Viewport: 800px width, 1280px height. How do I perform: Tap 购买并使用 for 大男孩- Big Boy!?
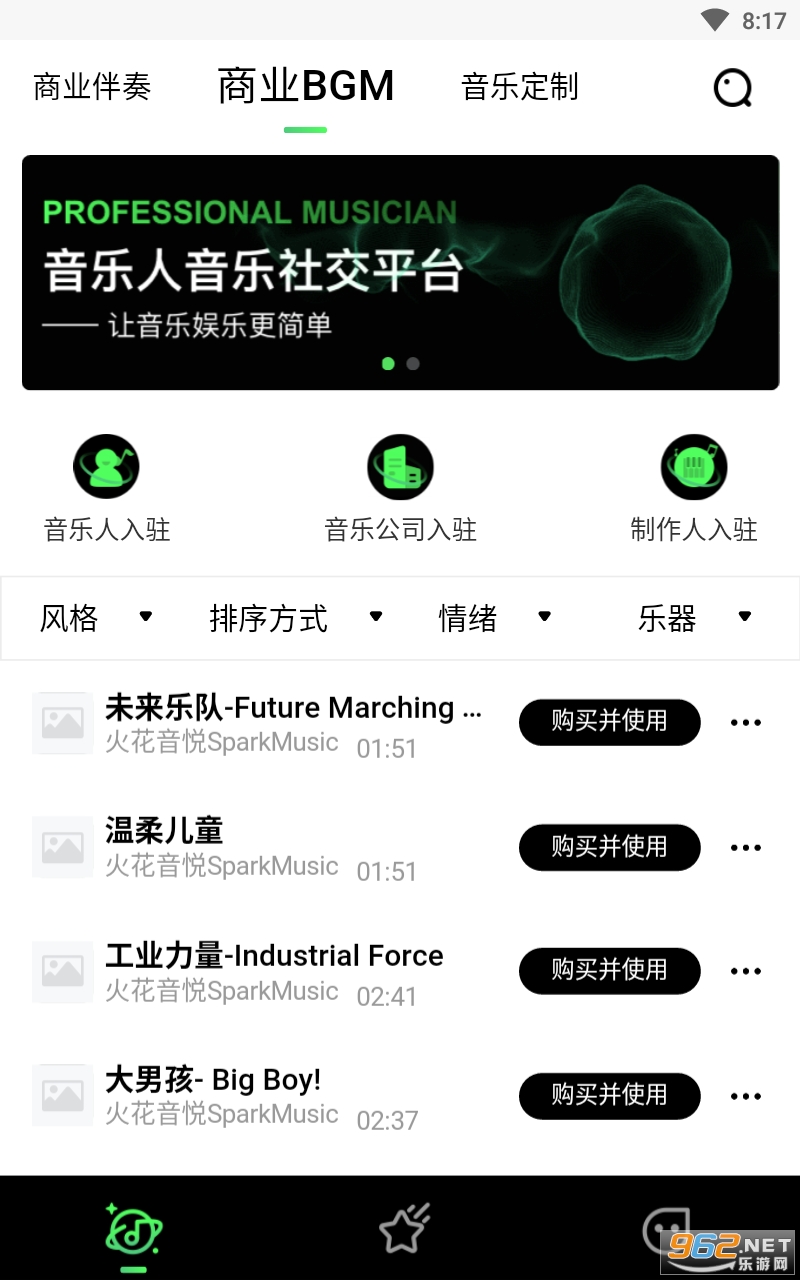(609, 1095)
